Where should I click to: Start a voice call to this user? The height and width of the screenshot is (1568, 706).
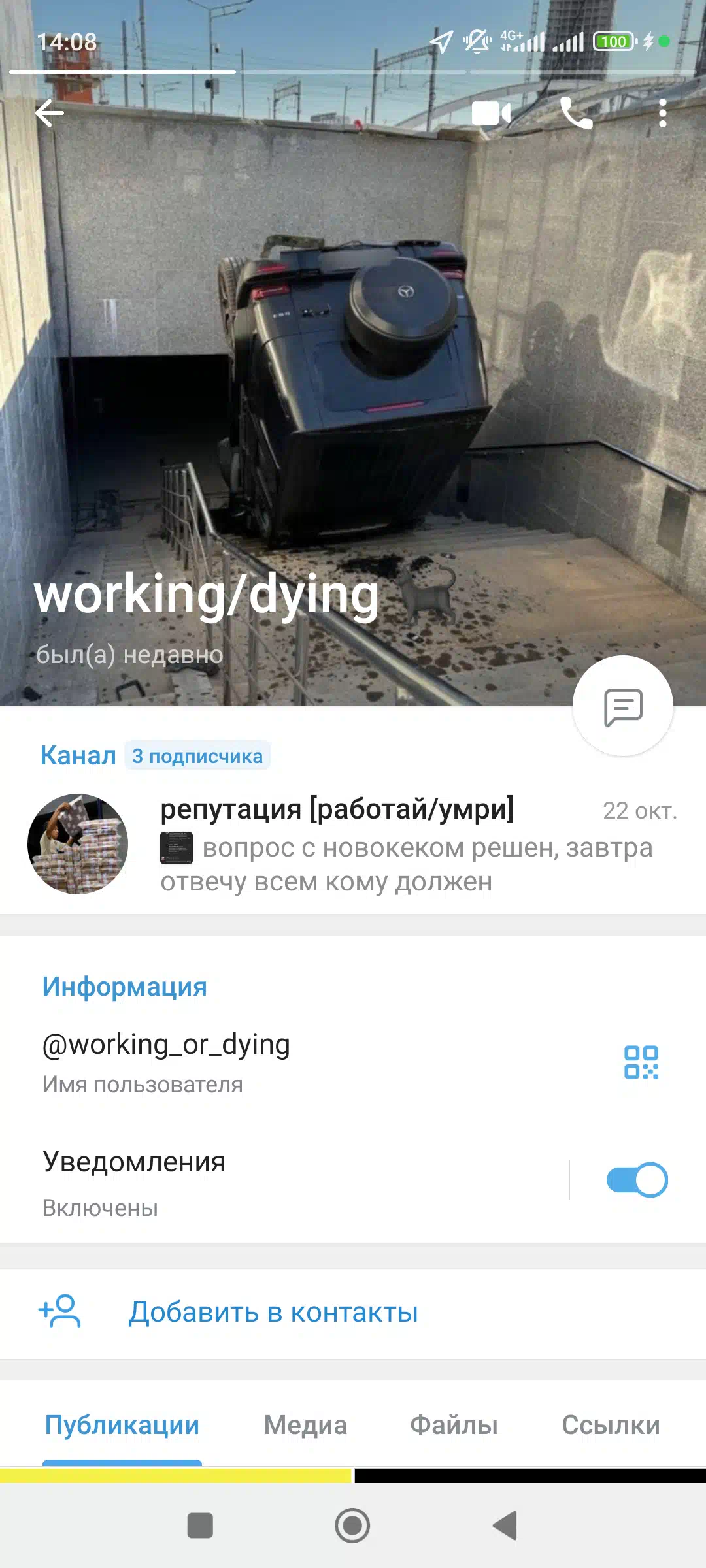576,113
